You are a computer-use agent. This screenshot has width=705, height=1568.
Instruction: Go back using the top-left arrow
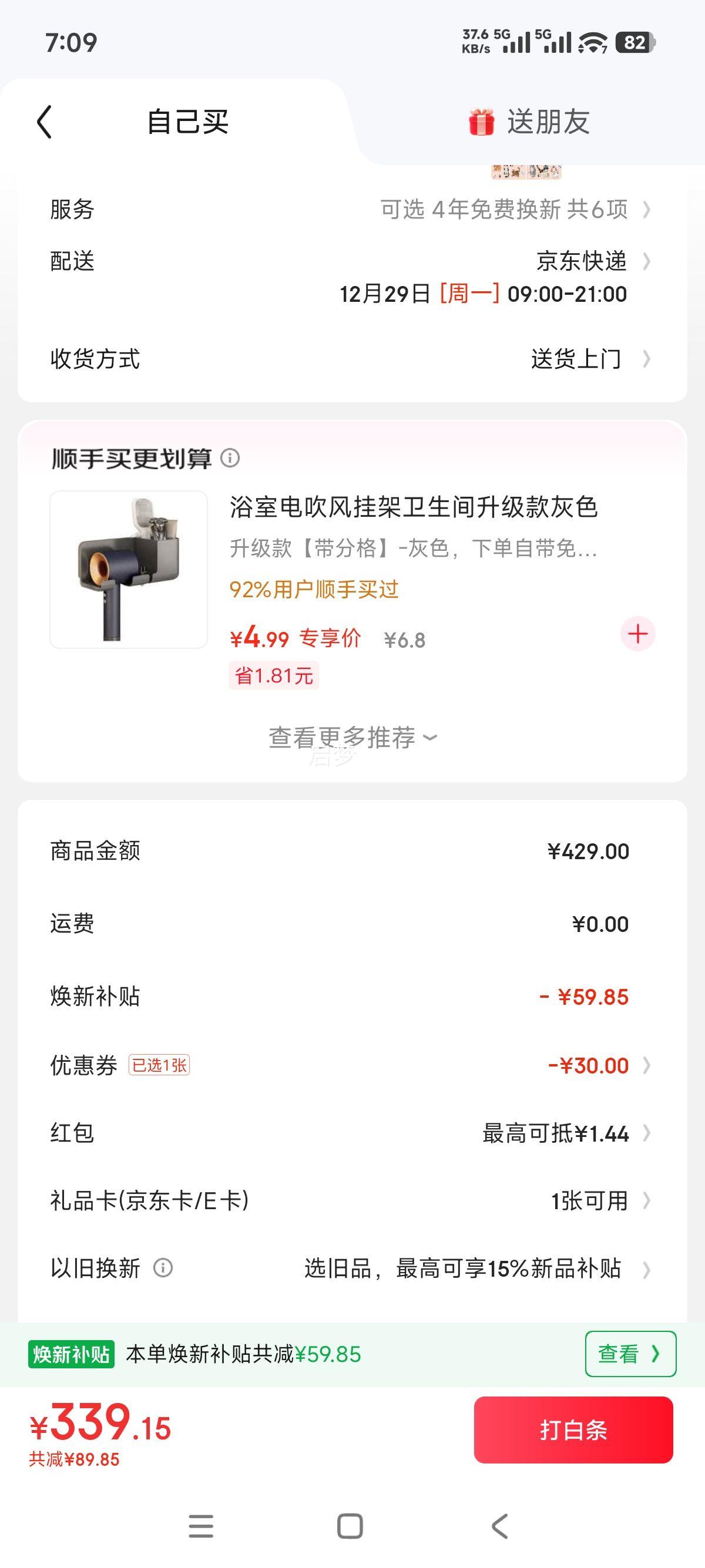(45, 122)
